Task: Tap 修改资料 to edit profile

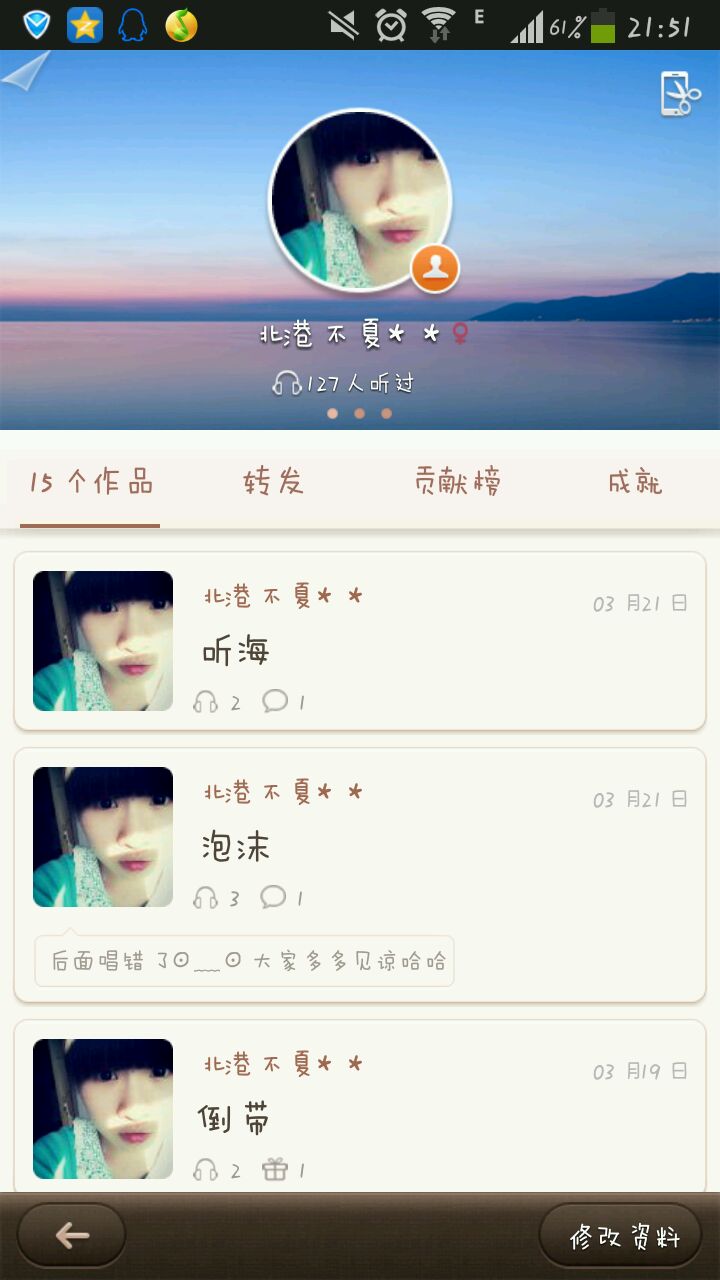Action: tap(621, 1236)
